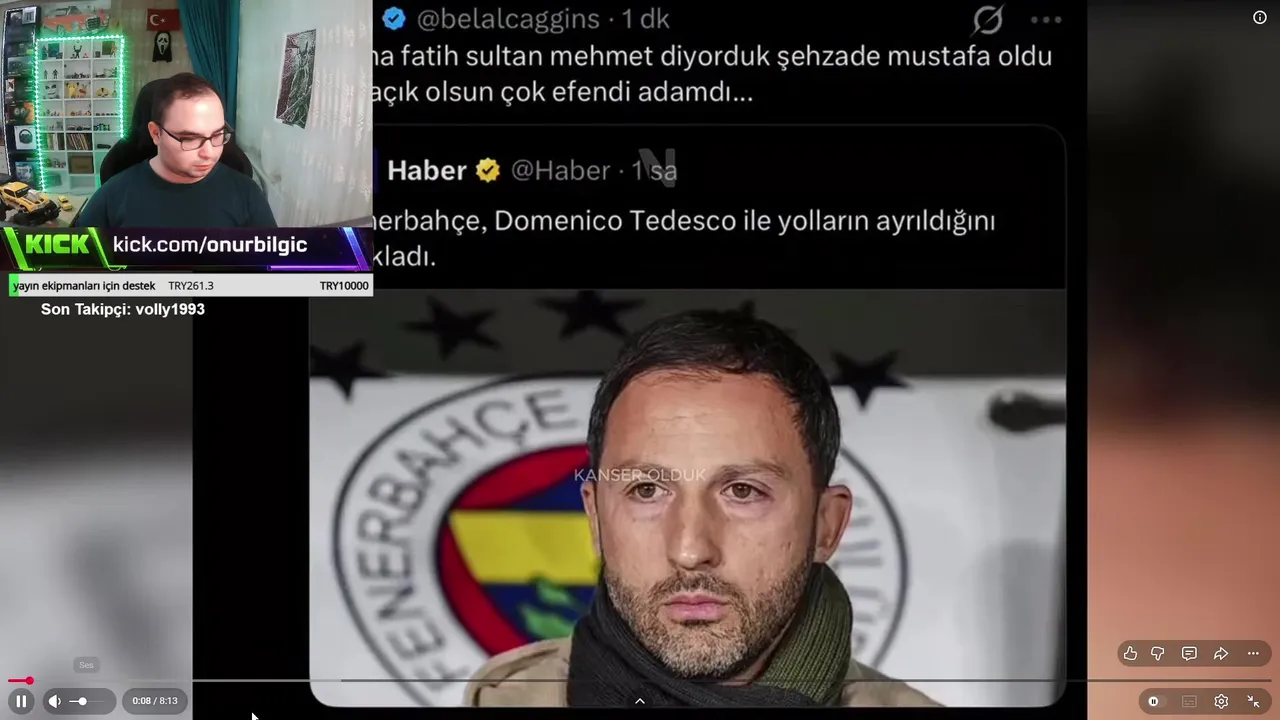Like this video

coord(1130,654)
